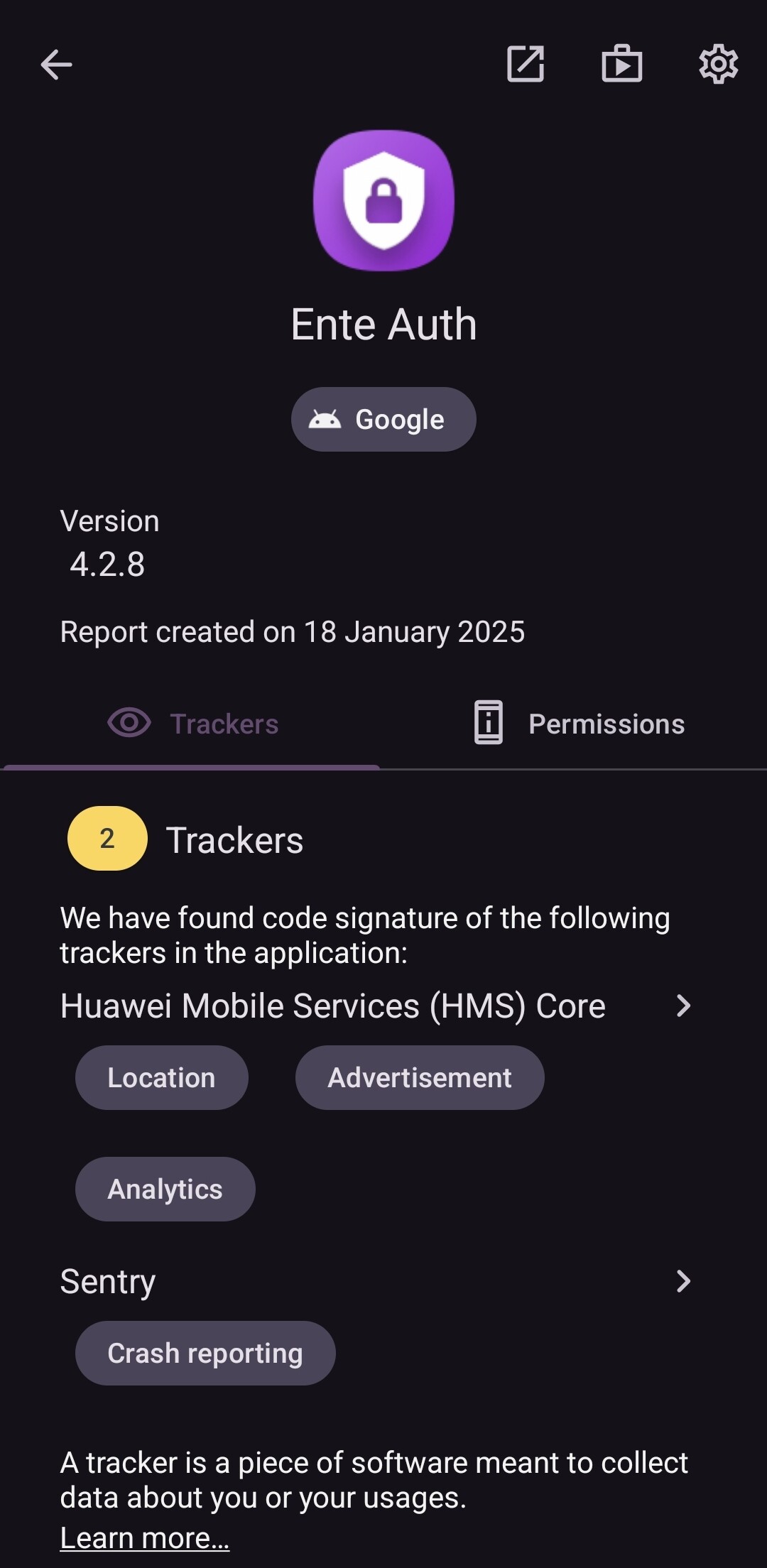Open the app settings gear

718,64
